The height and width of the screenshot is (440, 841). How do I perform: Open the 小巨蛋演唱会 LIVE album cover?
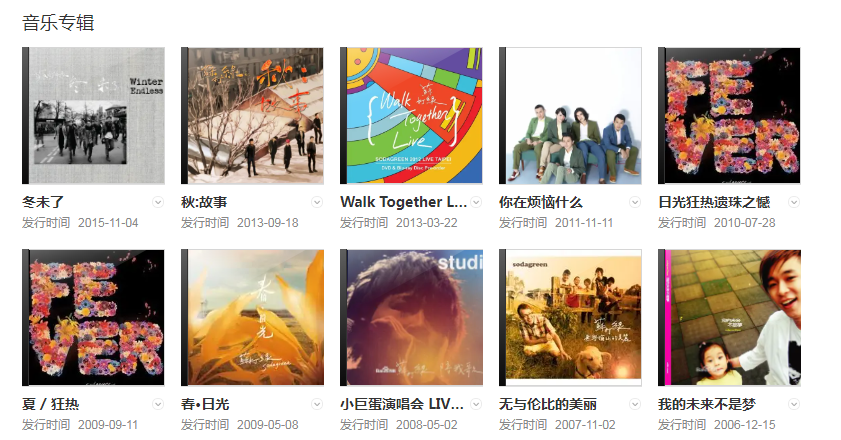(411, 317)
